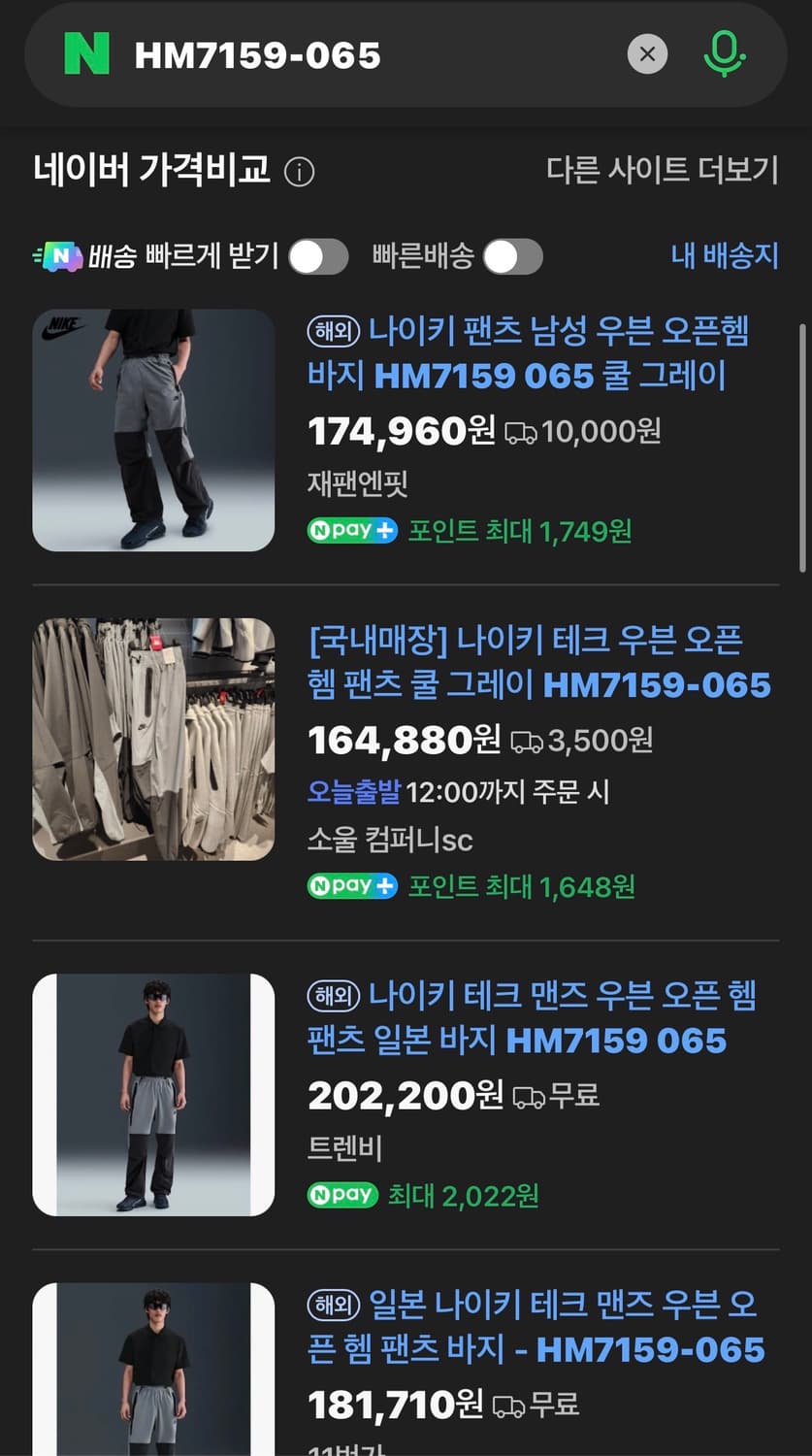Tap the HM7159-065 search input field
This screenshot has height=1456, width=812.
[291, 55]
